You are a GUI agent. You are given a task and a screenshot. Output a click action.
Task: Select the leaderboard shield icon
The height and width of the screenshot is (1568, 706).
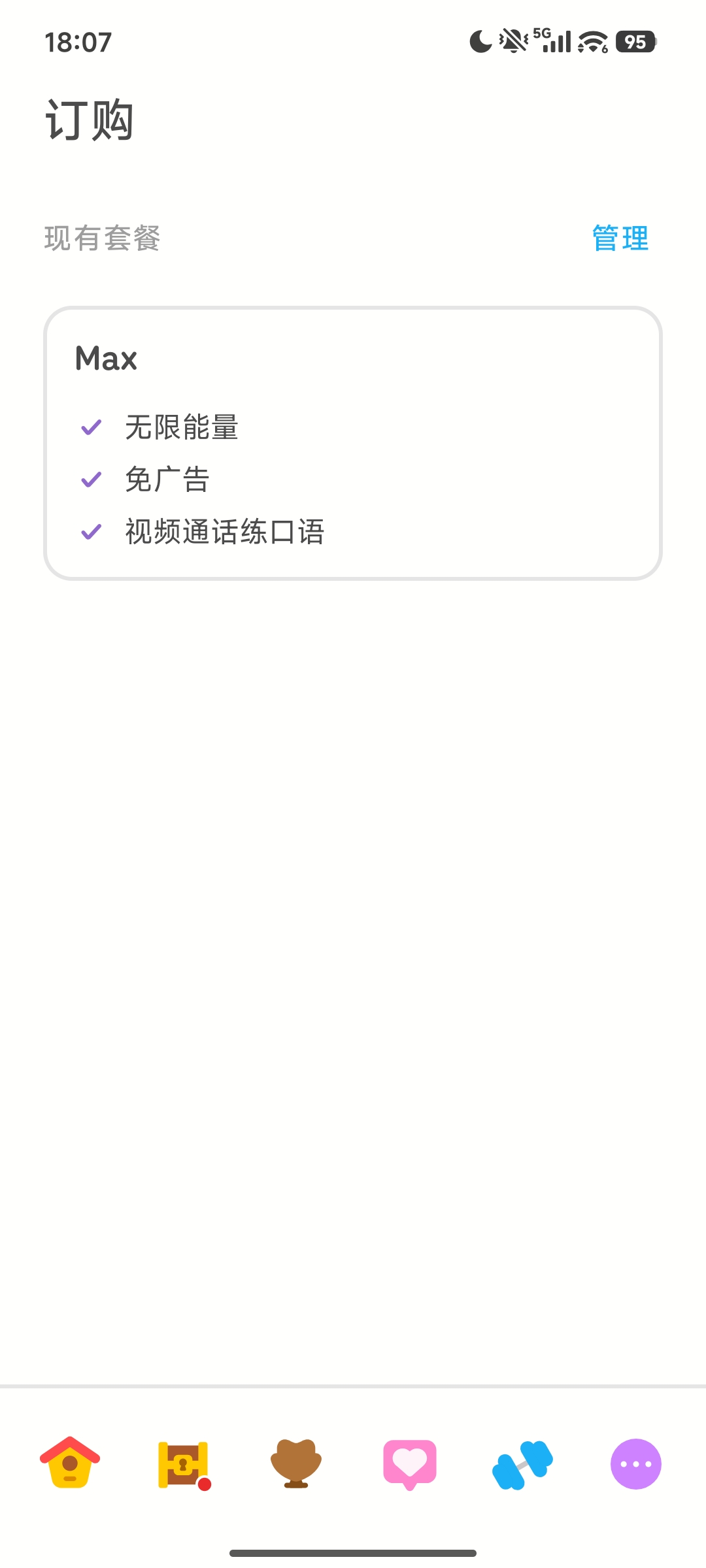pyautogui.click(x=295, y=1465)
